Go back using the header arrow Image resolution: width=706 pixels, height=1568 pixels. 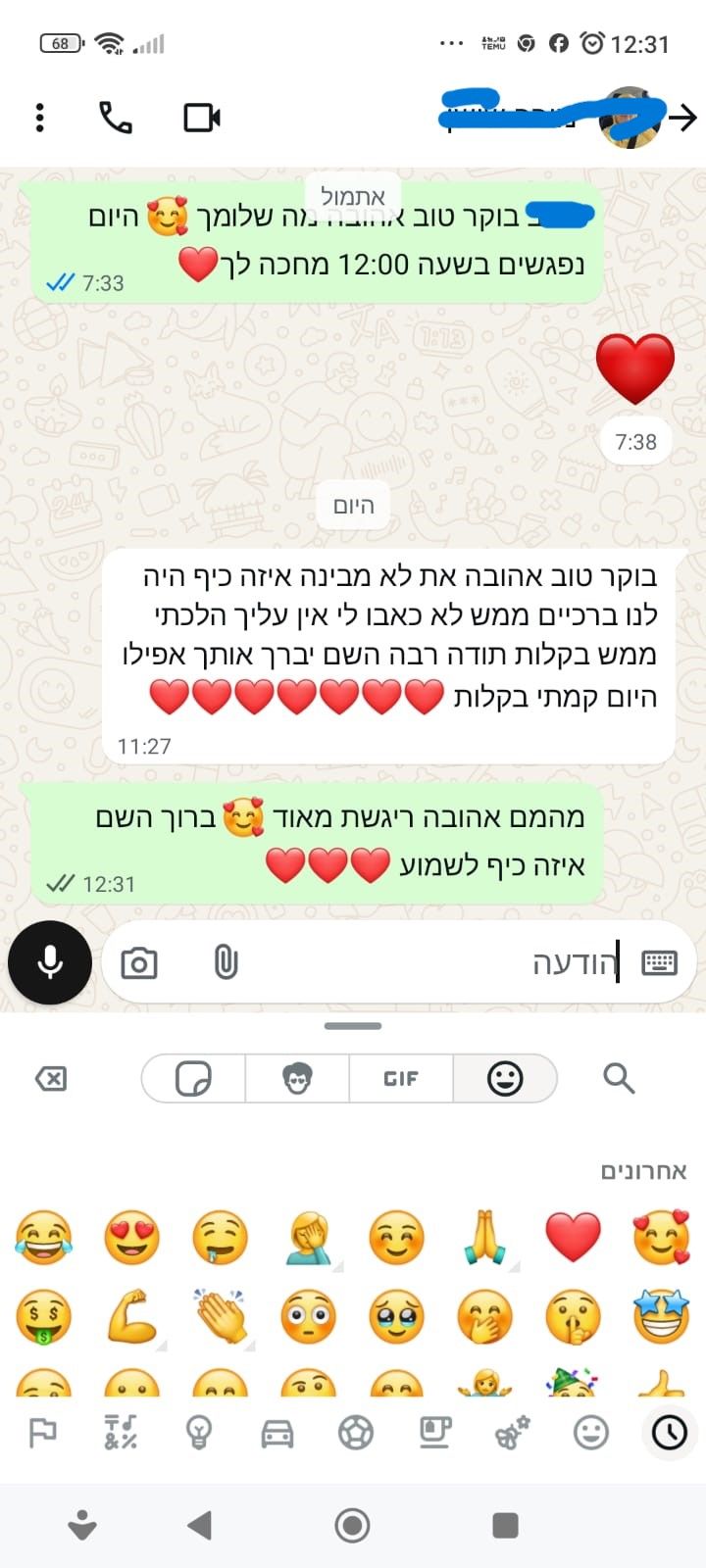[x=682, y=118]
